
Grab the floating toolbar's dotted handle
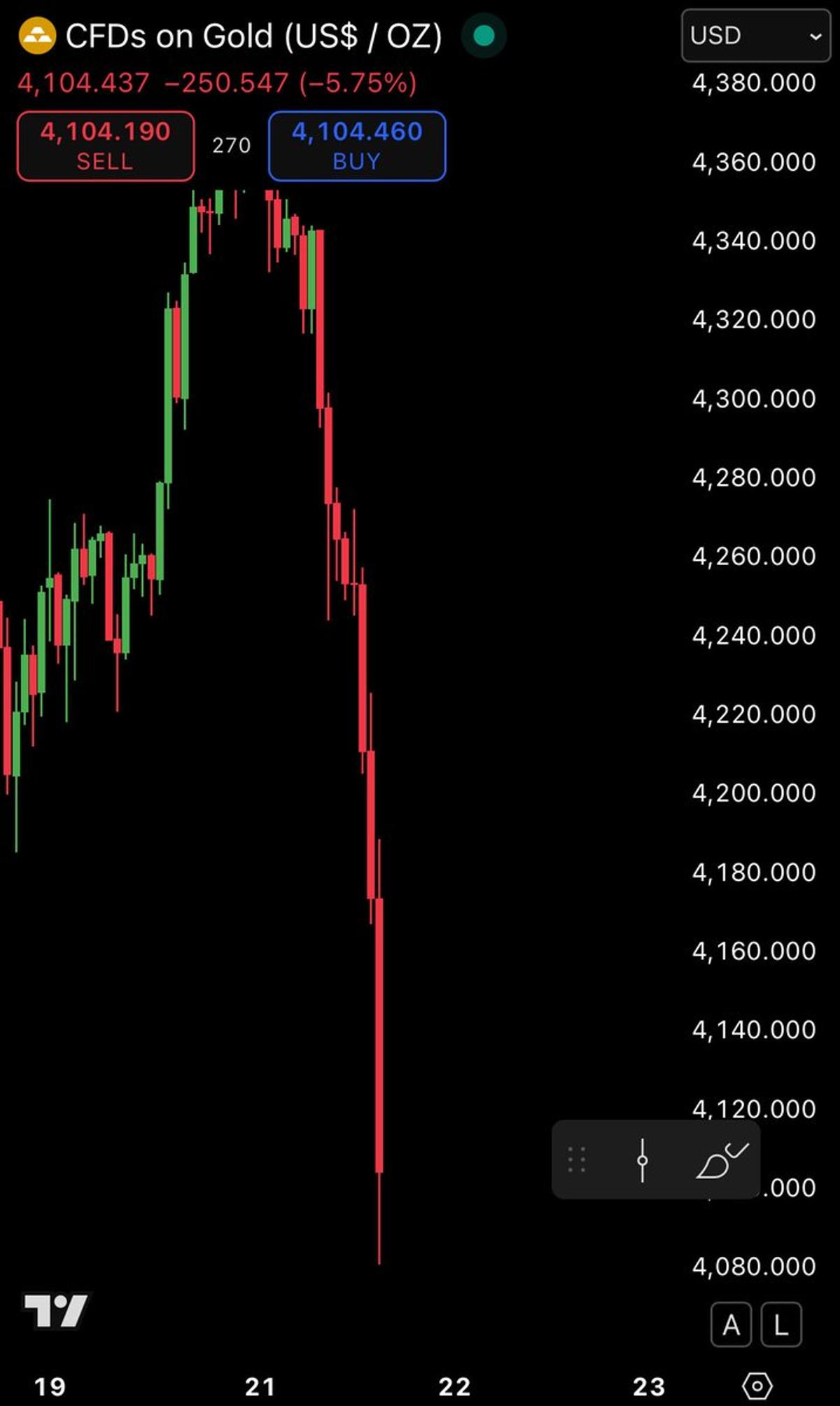point(576,1160)
